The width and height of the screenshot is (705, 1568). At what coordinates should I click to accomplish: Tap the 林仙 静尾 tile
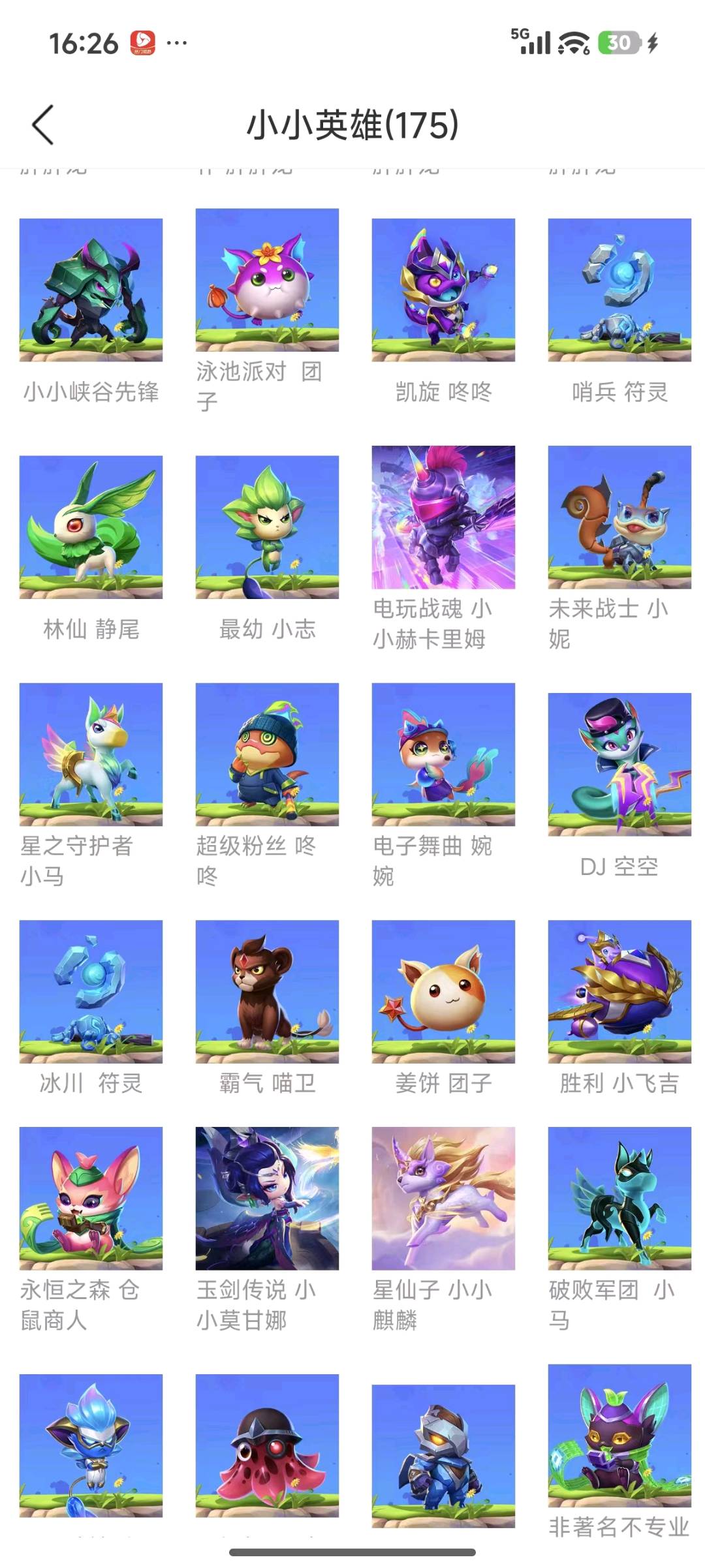pyautogui.click(x=91, y=527)
